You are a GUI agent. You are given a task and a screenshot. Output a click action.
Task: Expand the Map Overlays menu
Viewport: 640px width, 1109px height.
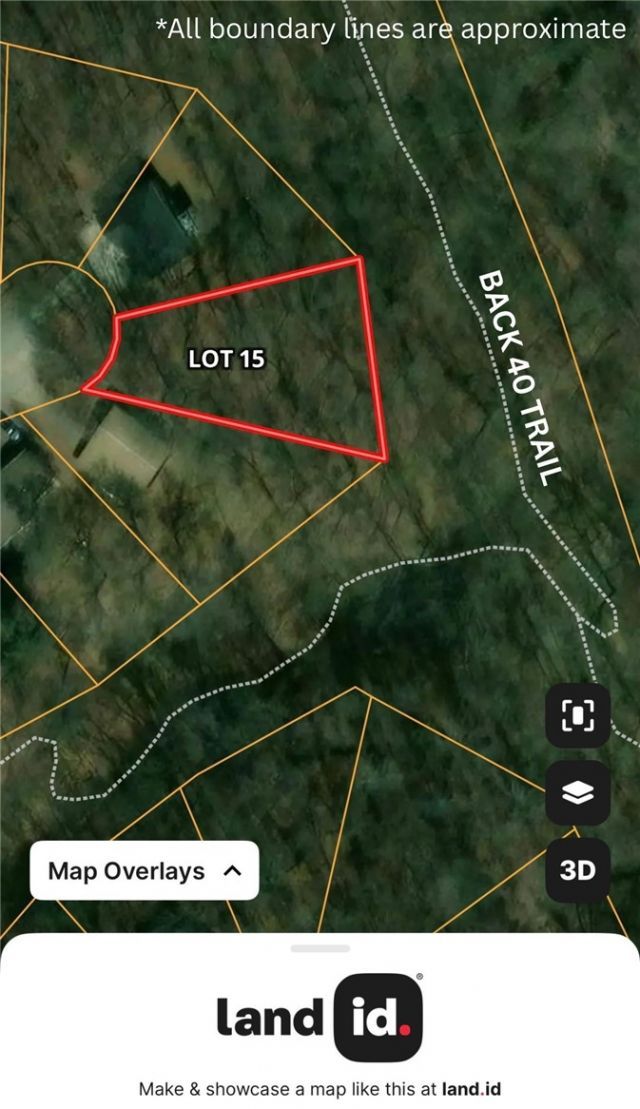pyautogui.click(x=144, y=871)
